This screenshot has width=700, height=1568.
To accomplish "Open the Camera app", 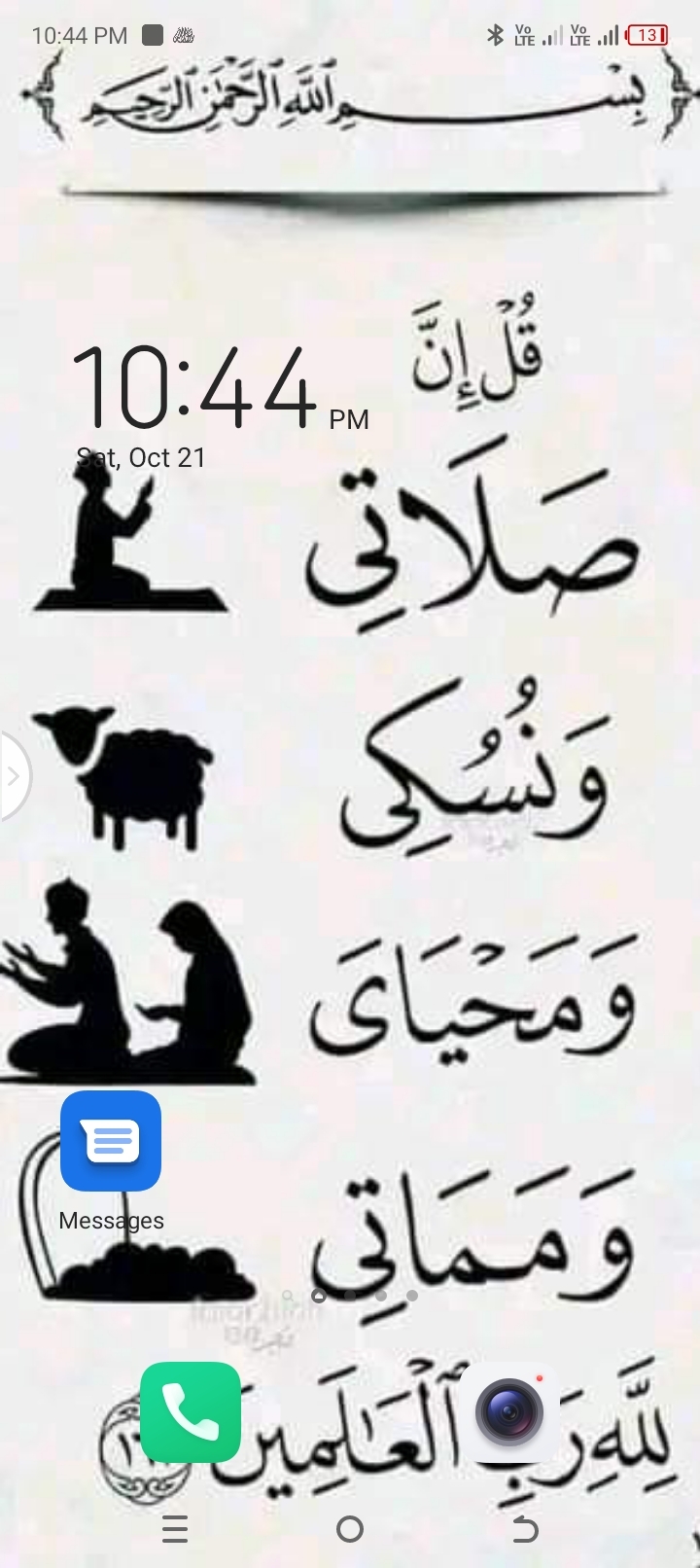I will [509, 1411].
